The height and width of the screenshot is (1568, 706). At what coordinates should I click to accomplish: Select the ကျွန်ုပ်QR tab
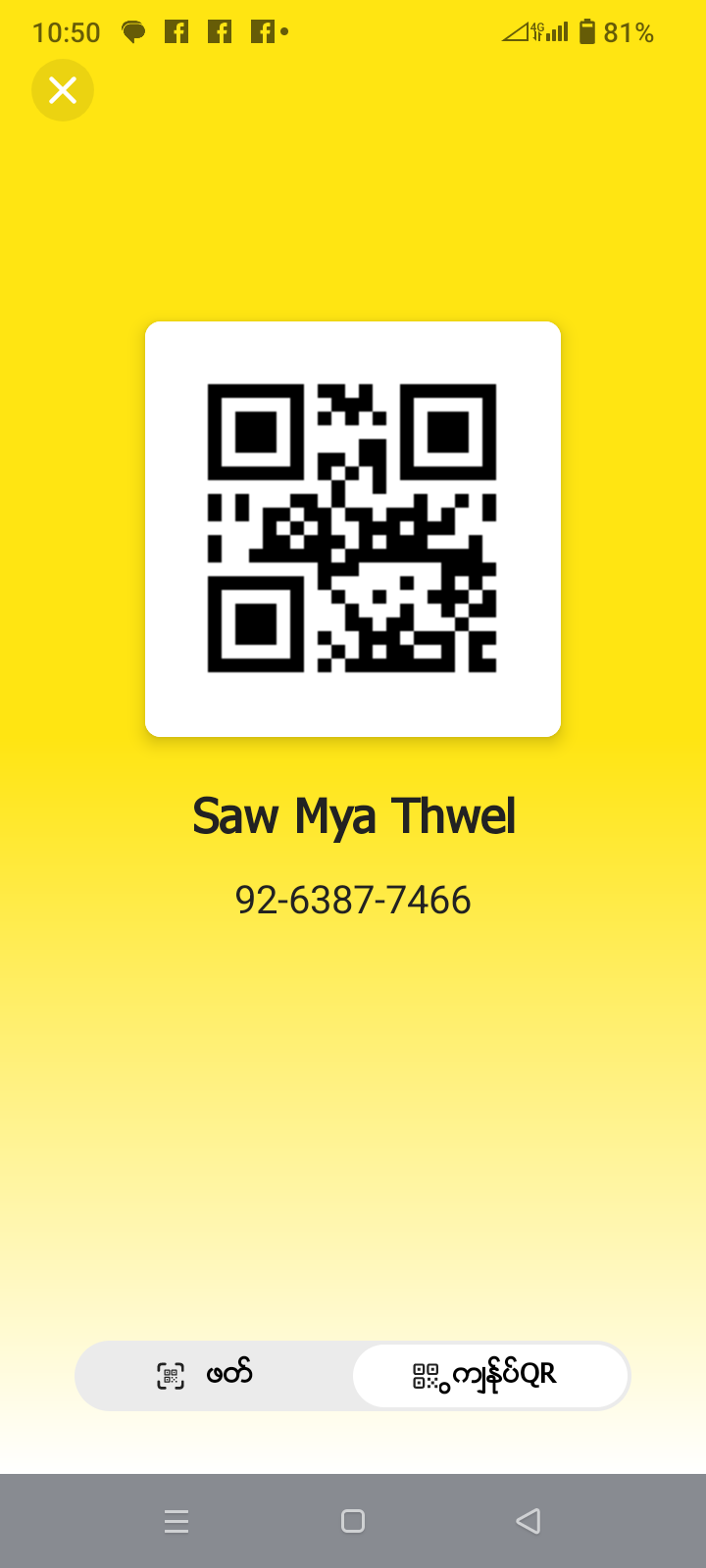[x=488, y=1375]
